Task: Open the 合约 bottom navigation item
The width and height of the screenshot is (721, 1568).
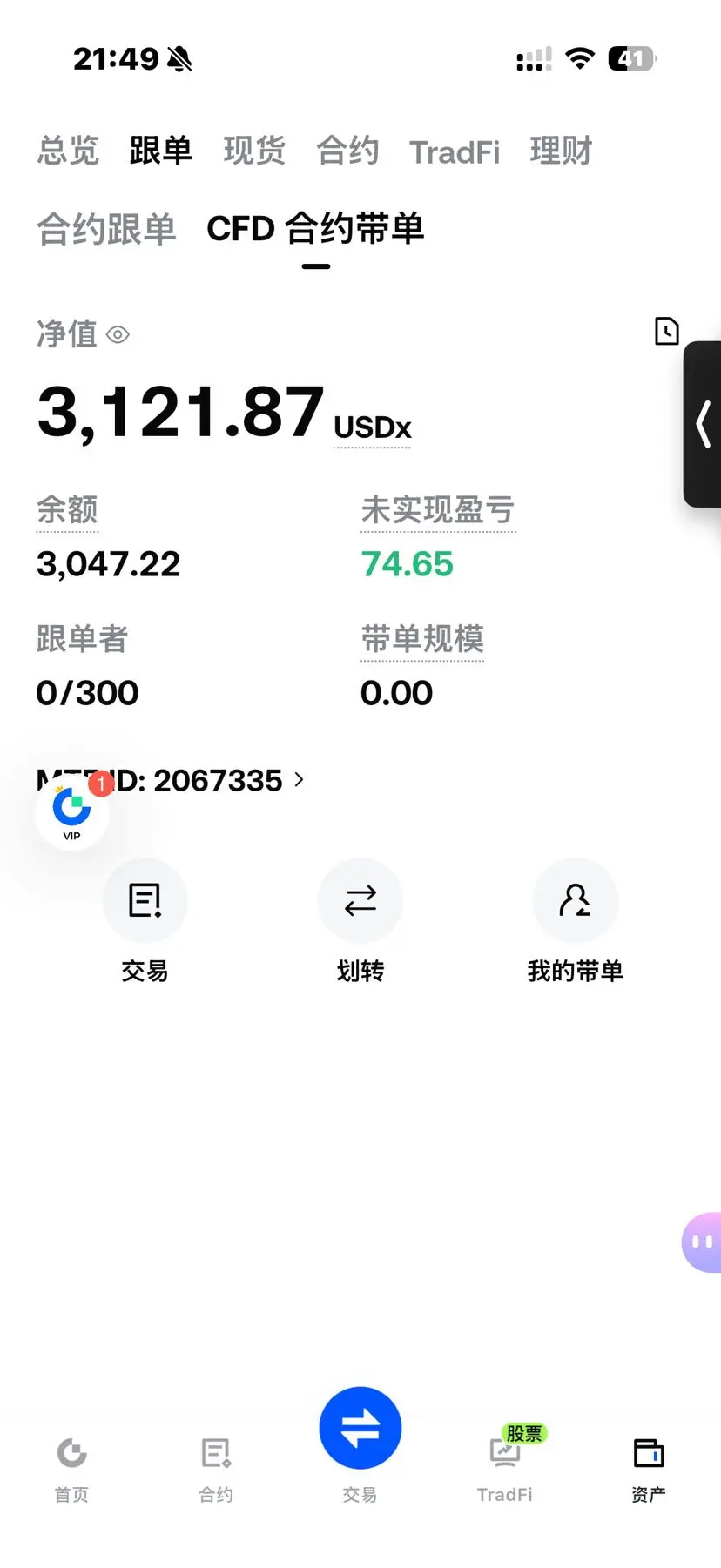Action: click(x=216, y=1470)
